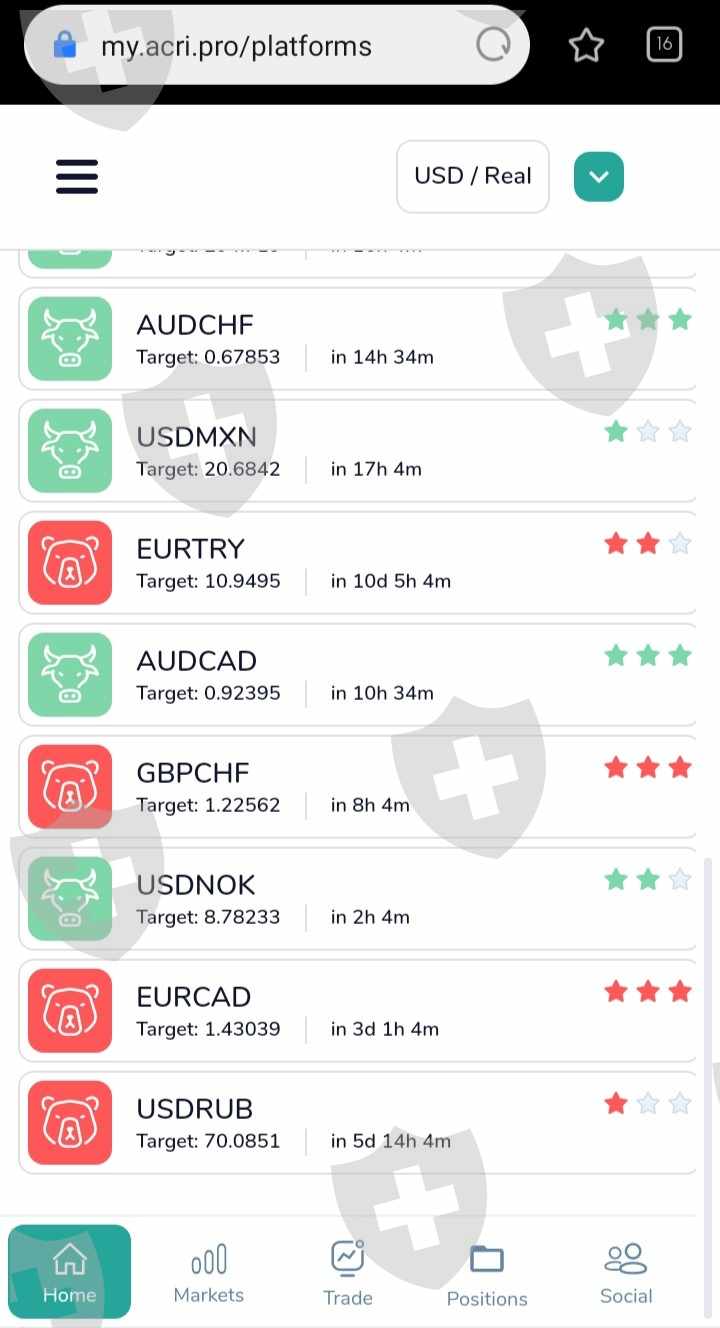The width and height of the screenshot is (720, 1328).
Task: Open the GBPCHF bearish signal
Action: point(358,787)
